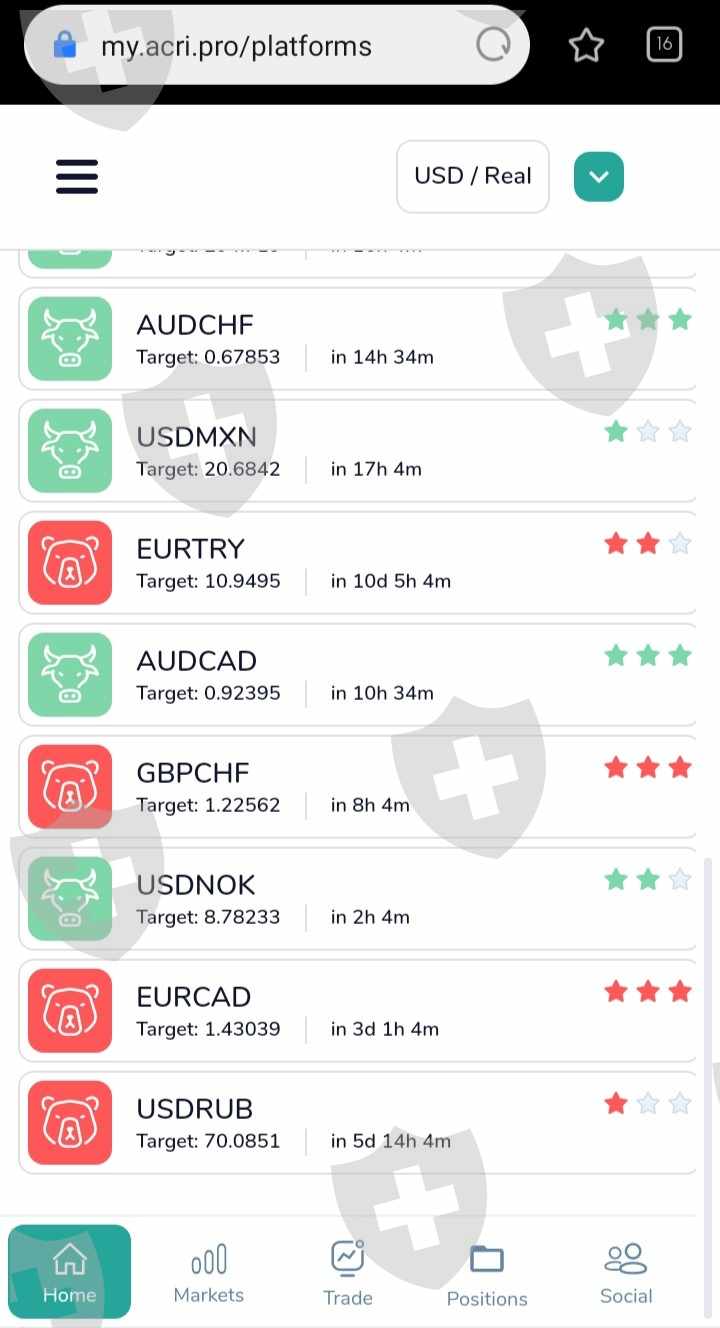The width and height of the screenshot is (720, 1328).
Task: Open the GBPCHF bearish signal
Action: point(358,787)
